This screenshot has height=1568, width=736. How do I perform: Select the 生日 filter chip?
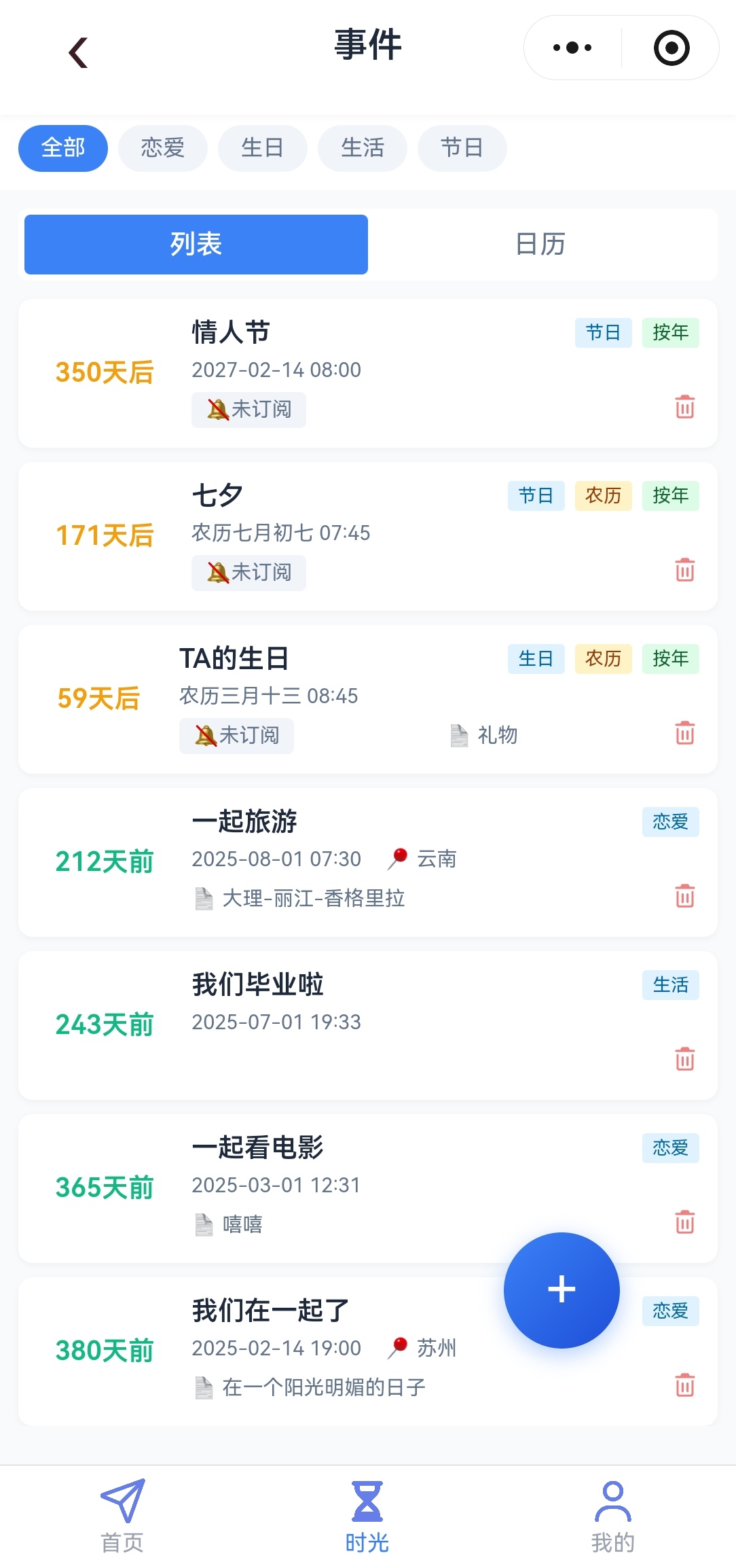(x=262, y=148)
